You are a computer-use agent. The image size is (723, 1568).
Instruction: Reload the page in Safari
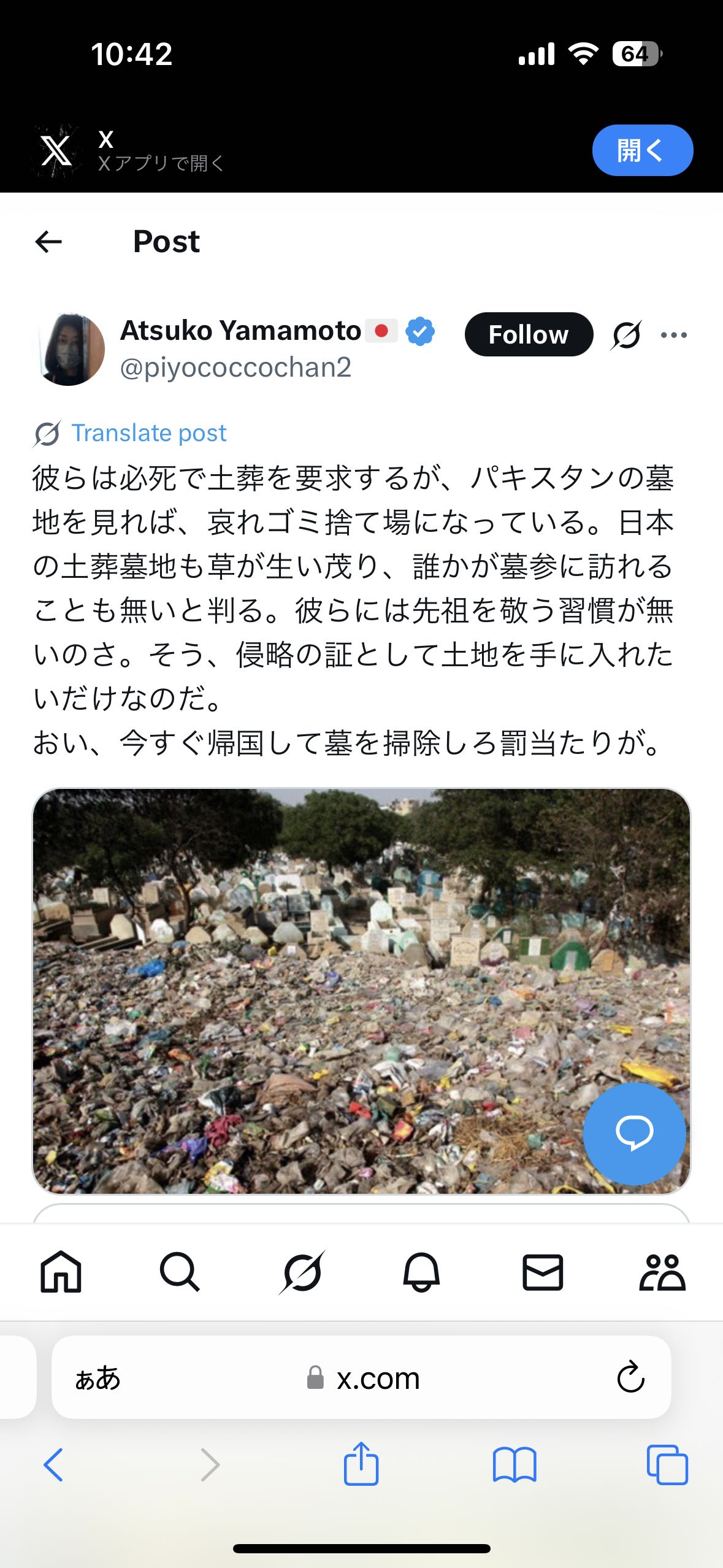click(630, 1378)
